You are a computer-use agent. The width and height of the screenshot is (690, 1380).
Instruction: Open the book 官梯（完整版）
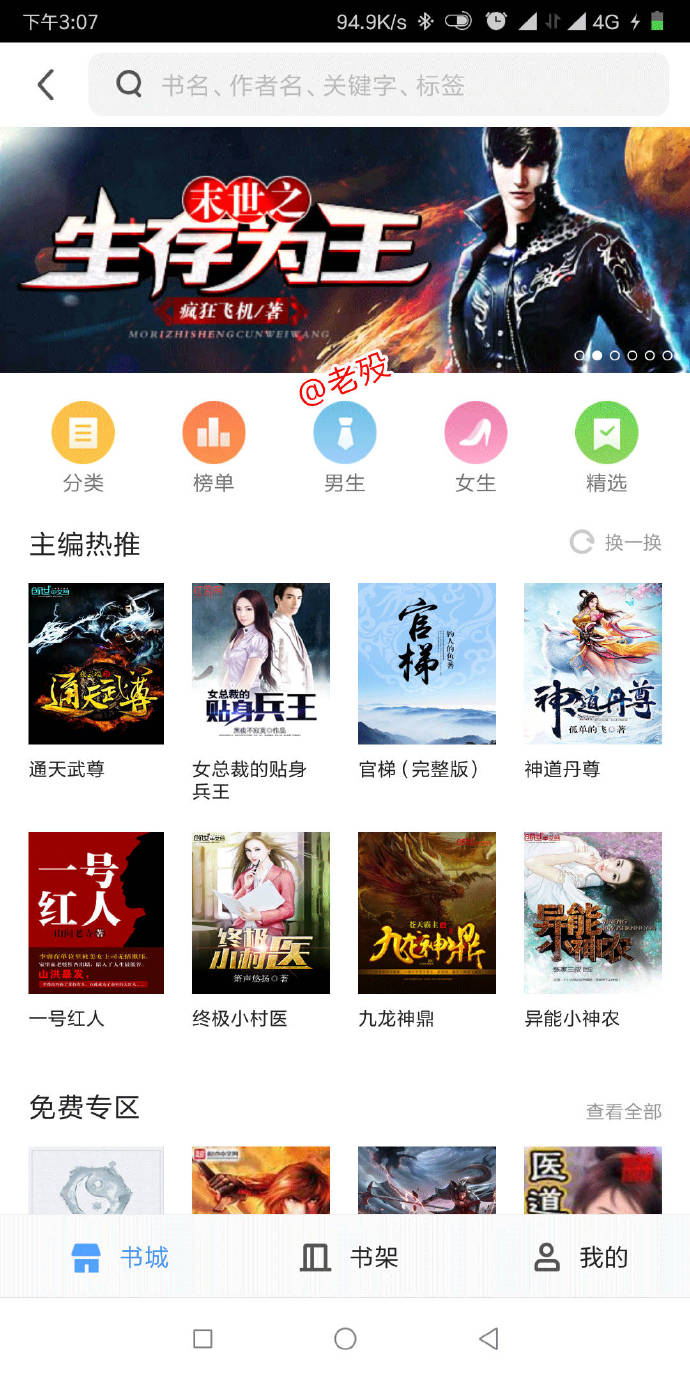click(x=427, y=682)
